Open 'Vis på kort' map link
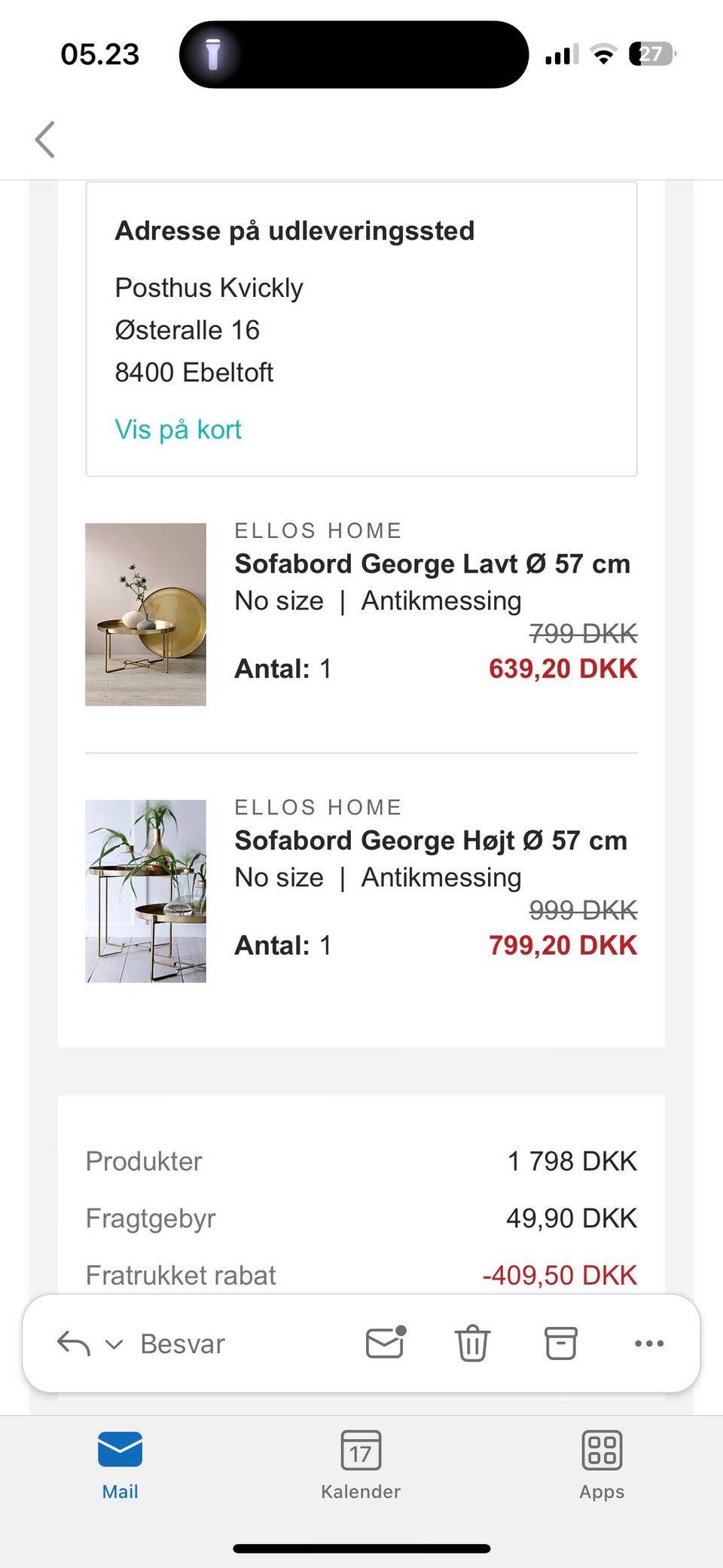Screen dimensions: 723x1568 [x=178, y=428]
